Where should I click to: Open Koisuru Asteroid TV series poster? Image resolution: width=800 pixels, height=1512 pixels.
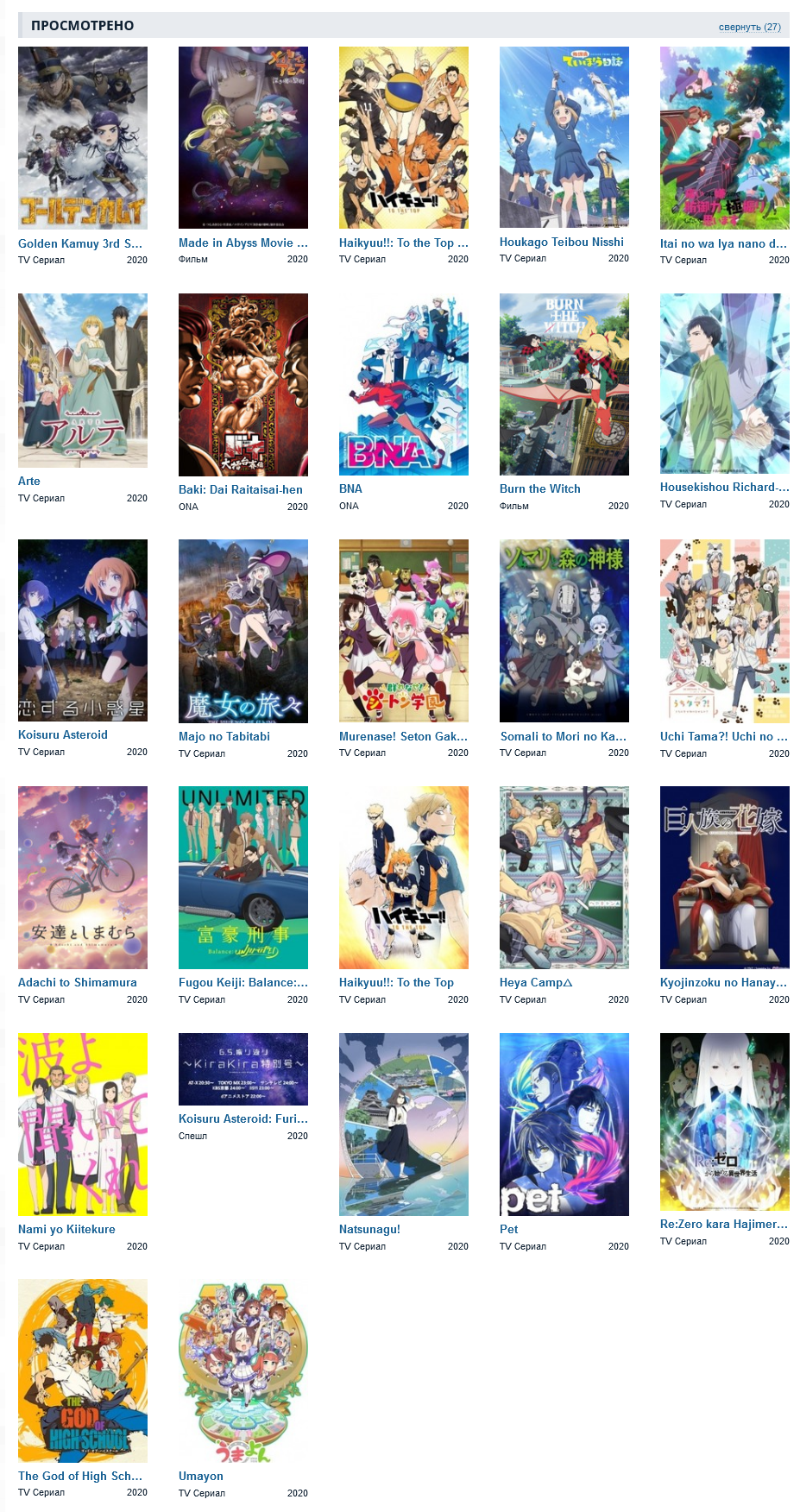tap(83, 630)
